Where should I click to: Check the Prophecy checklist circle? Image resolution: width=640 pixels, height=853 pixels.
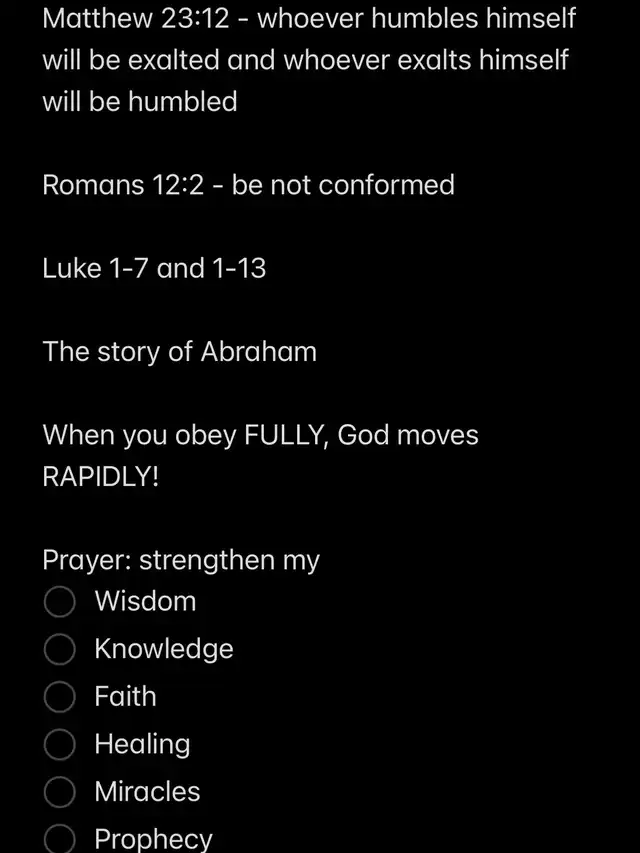tap(60, 839)
